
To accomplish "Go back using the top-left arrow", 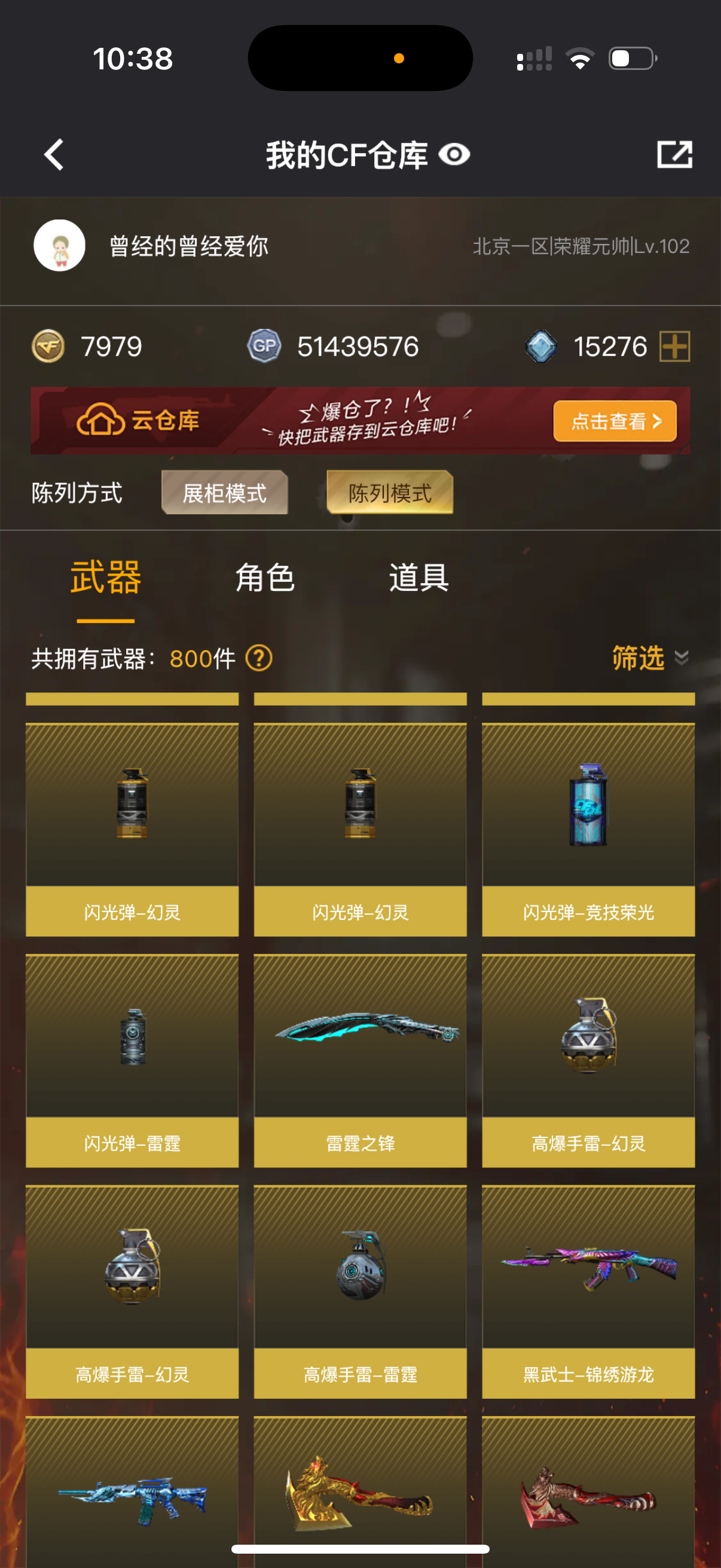I will coord(54,155).
